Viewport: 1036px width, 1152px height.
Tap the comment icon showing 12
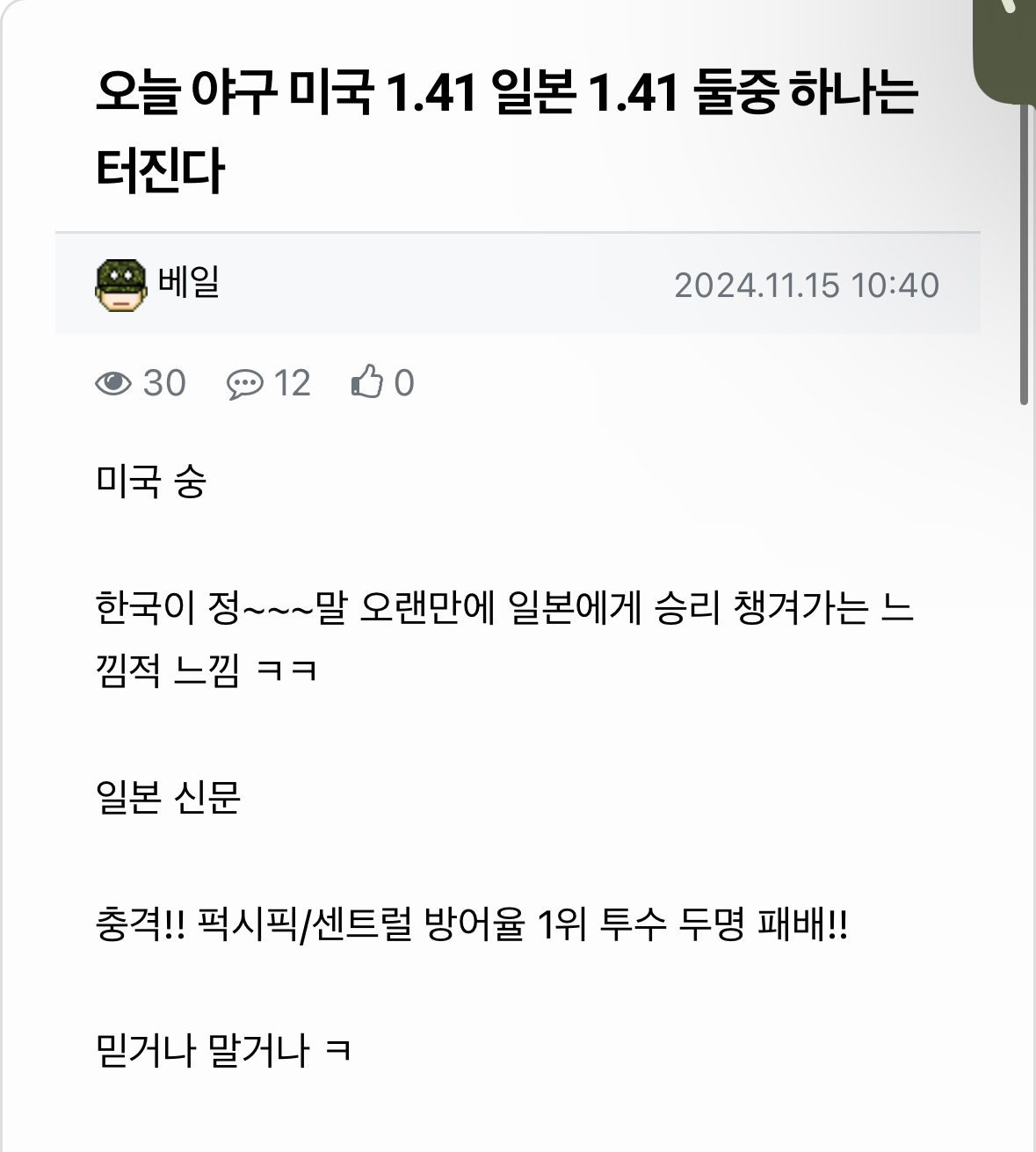(x=244, y=384)
